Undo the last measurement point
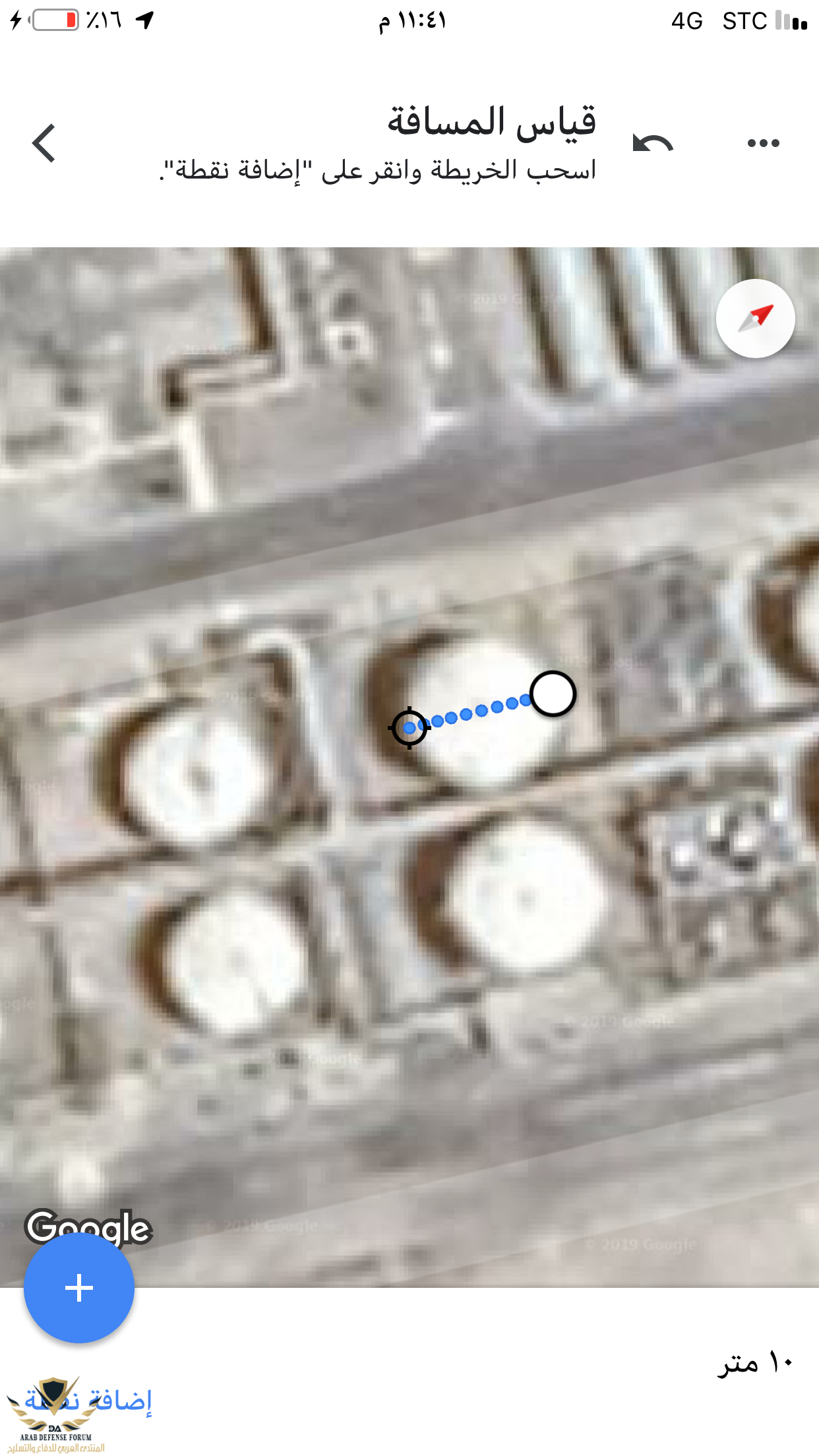 tap(652, 143)
